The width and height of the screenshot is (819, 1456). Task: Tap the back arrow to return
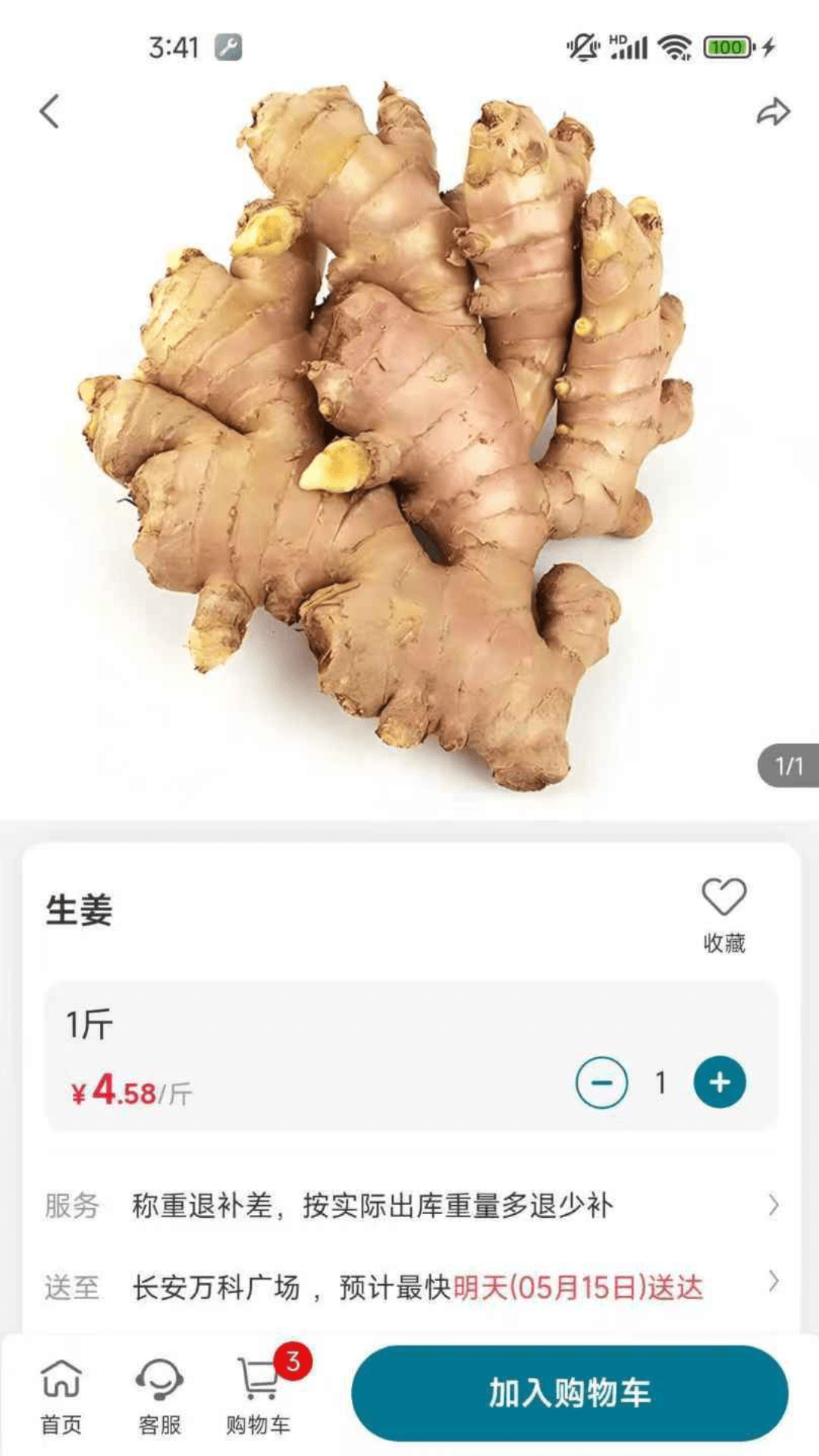pos(49,111)
